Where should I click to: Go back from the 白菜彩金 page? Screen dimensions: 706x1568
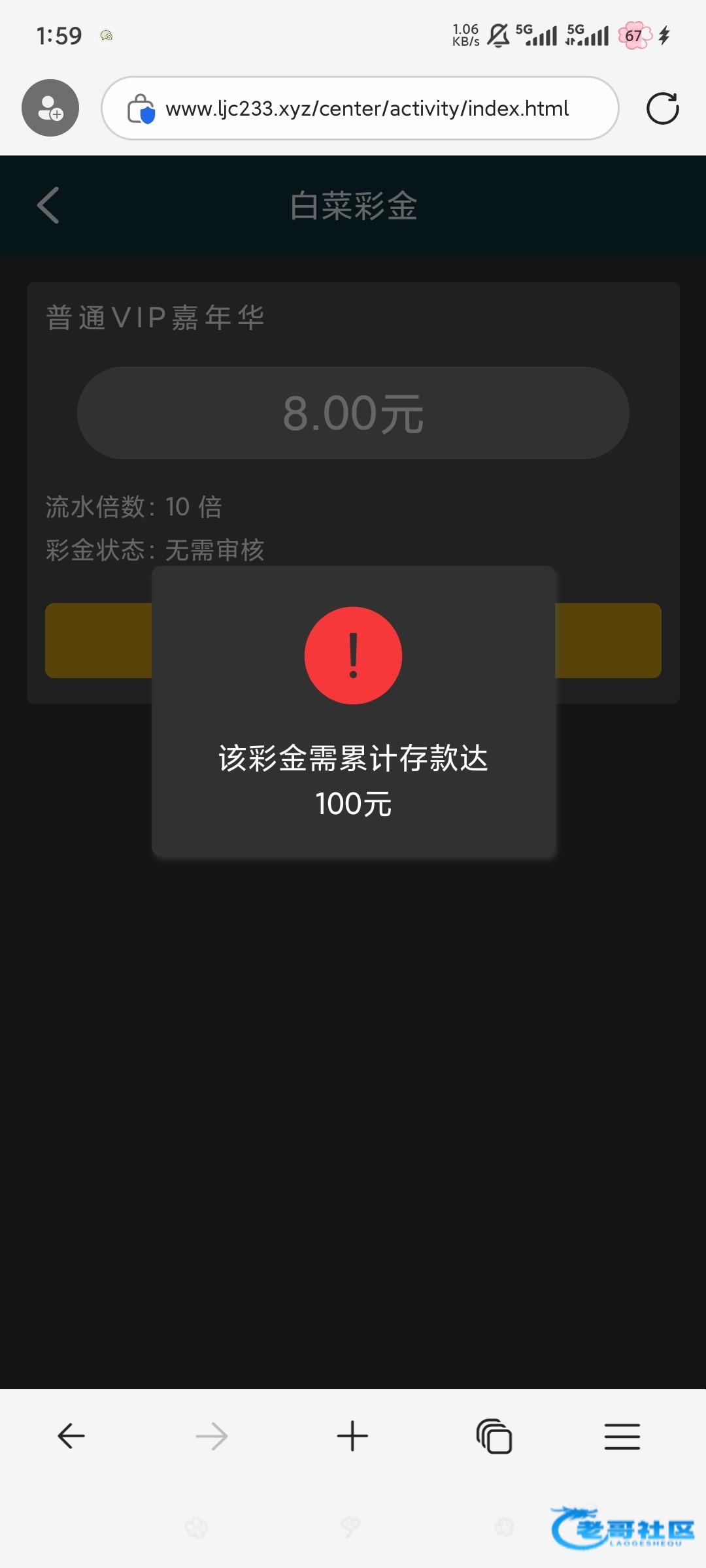(x=48, y=205)
